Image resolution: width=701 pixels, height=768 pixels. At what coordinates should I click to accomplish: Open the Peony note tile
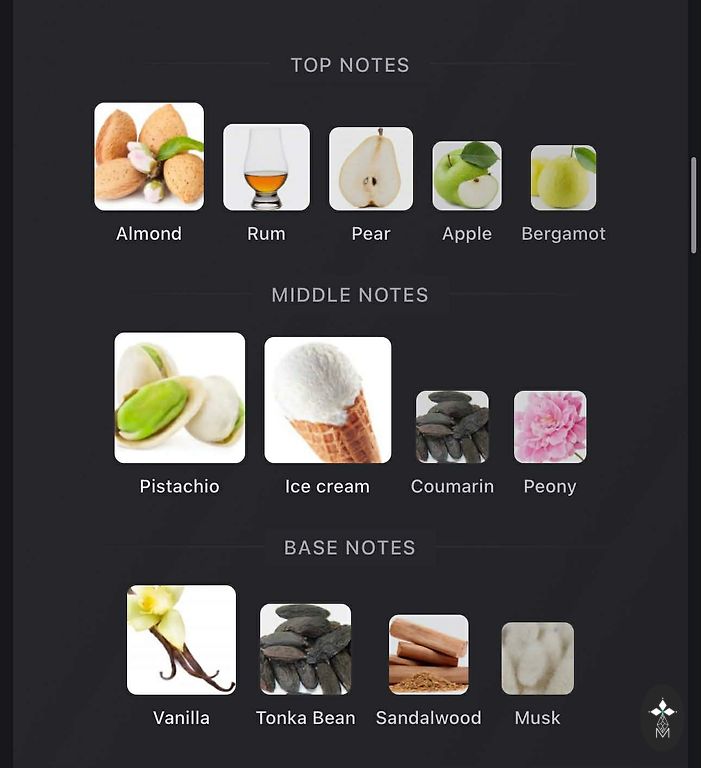[550, 427]
